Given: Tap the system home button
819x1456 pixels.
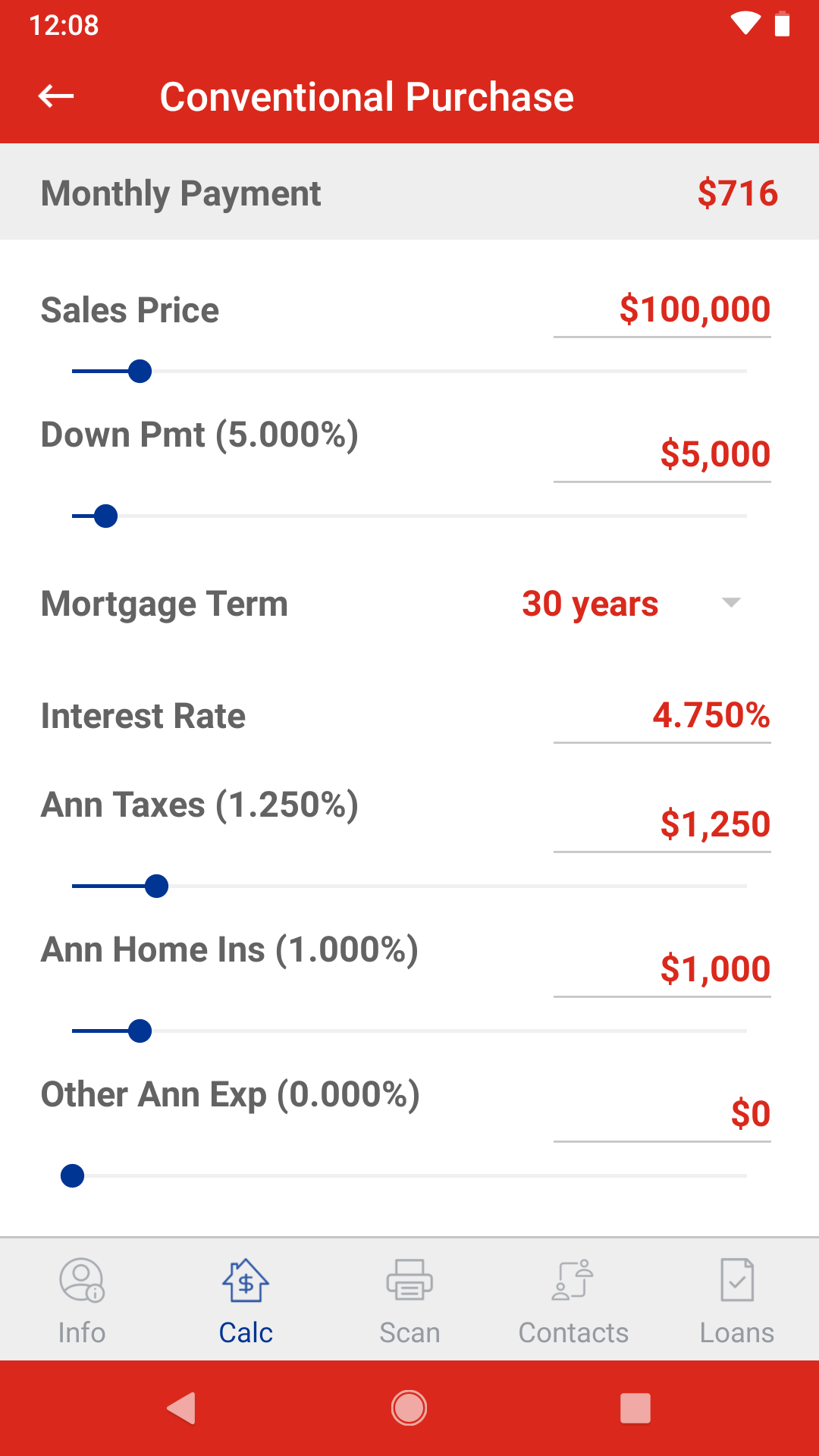Looking at the screenshot, I should pyautogui.click(x=409, y=1408).
